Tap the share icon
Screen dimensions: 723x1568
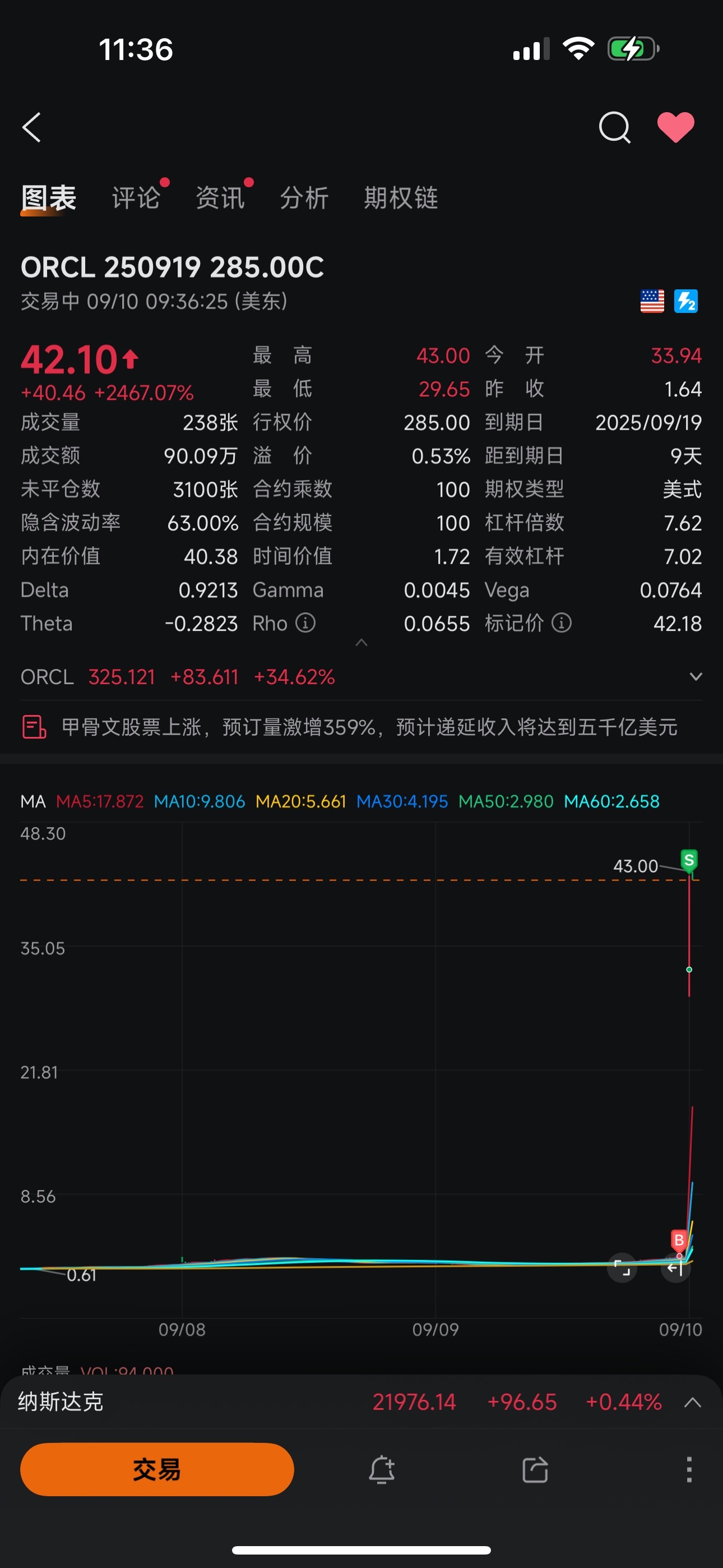(x=535, y=1469)
